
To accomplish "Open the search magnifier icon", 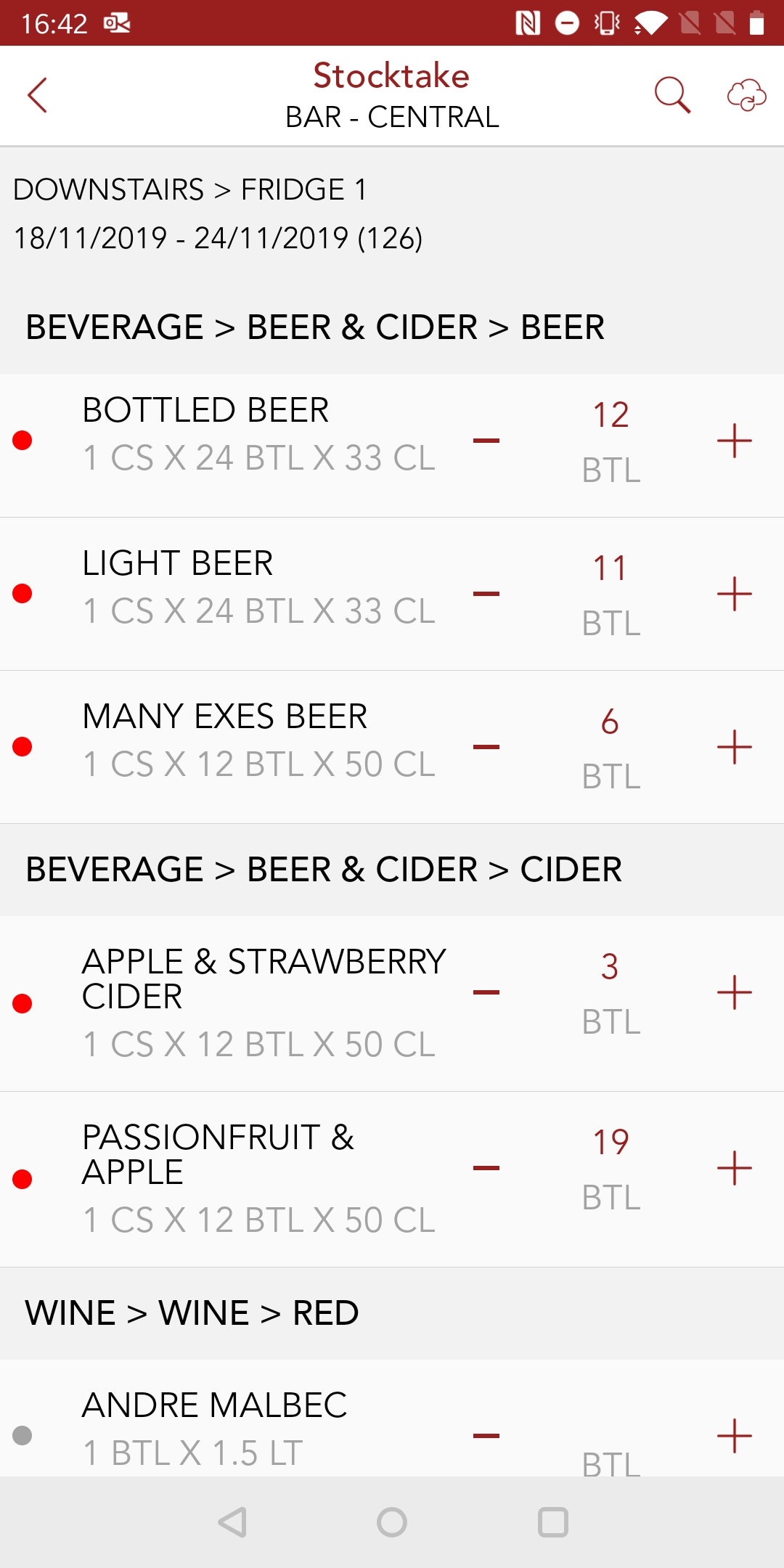I will [672, 95].
